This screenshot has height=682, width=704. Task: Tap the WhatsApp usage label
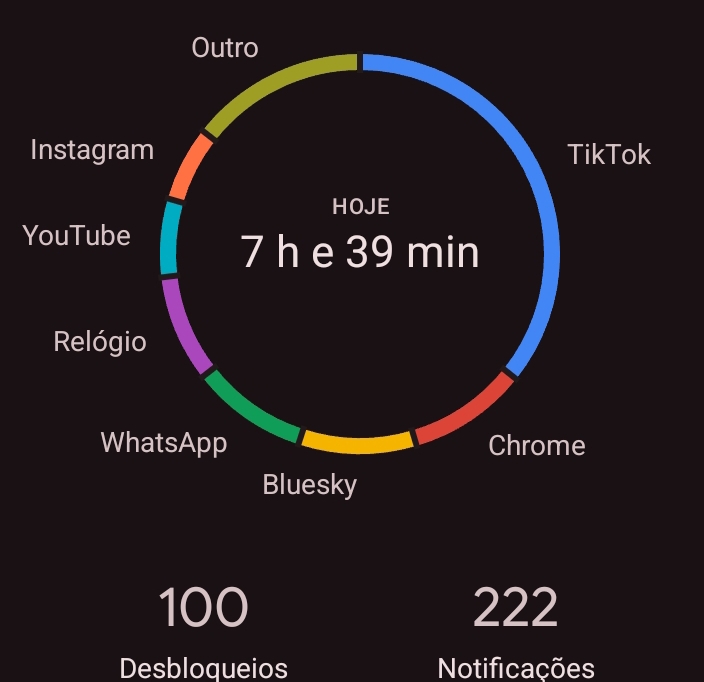(x=164, y=442)
